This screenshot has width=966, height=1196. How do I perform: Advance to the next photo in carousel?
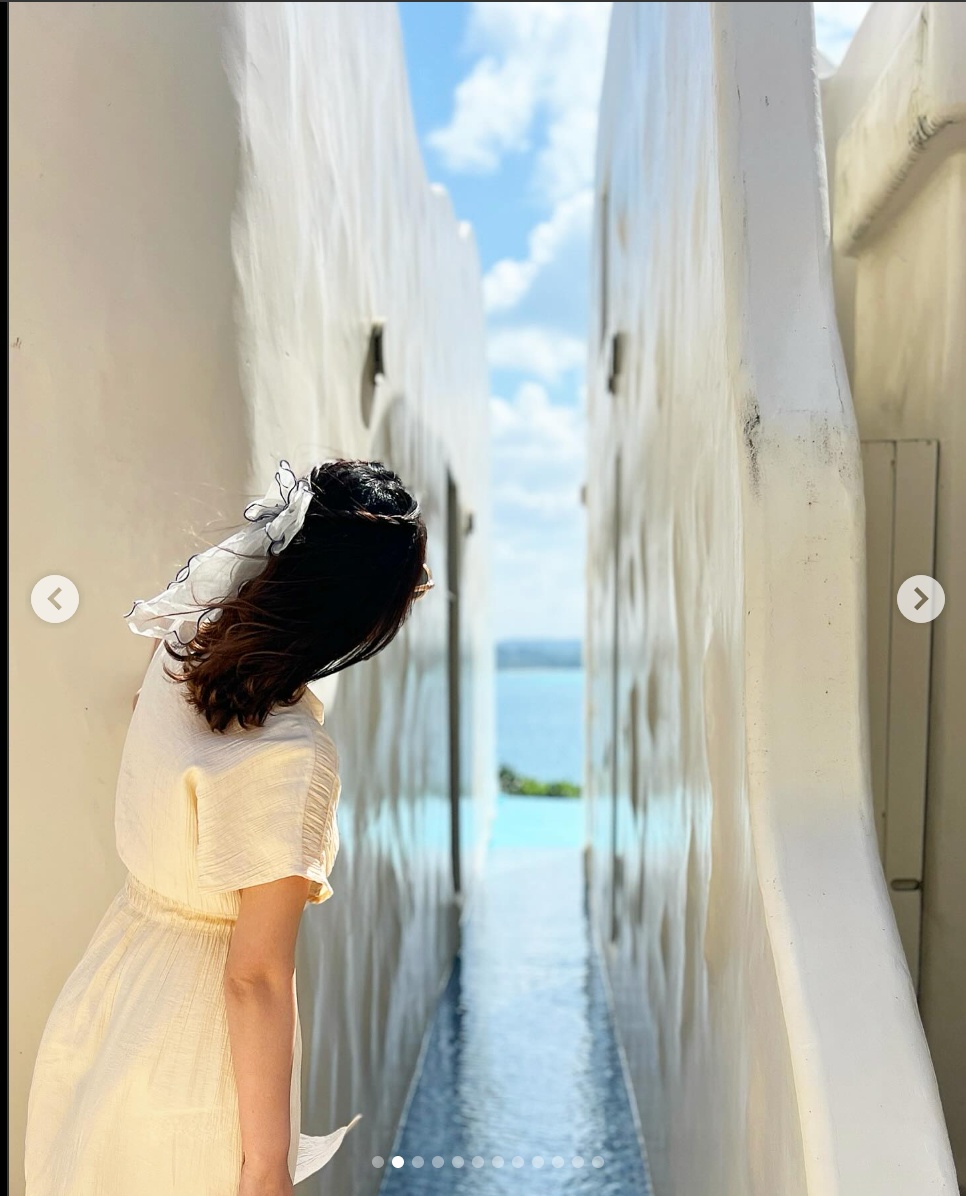[x=920, y=599]
